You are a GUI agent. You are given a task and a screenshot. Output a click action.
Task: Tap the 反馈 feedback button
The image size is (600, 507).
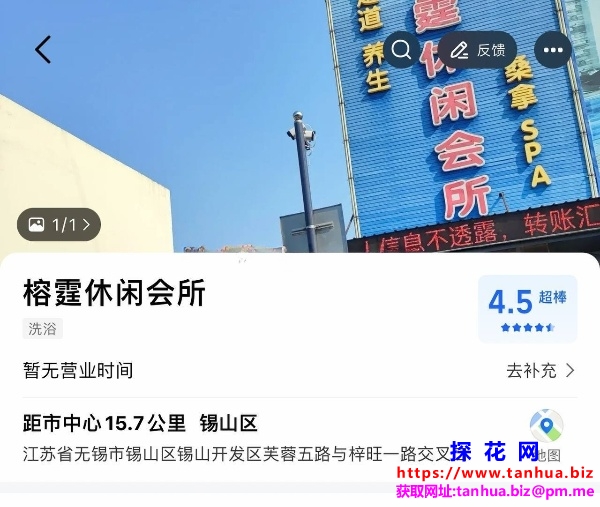tap(479, 49)
